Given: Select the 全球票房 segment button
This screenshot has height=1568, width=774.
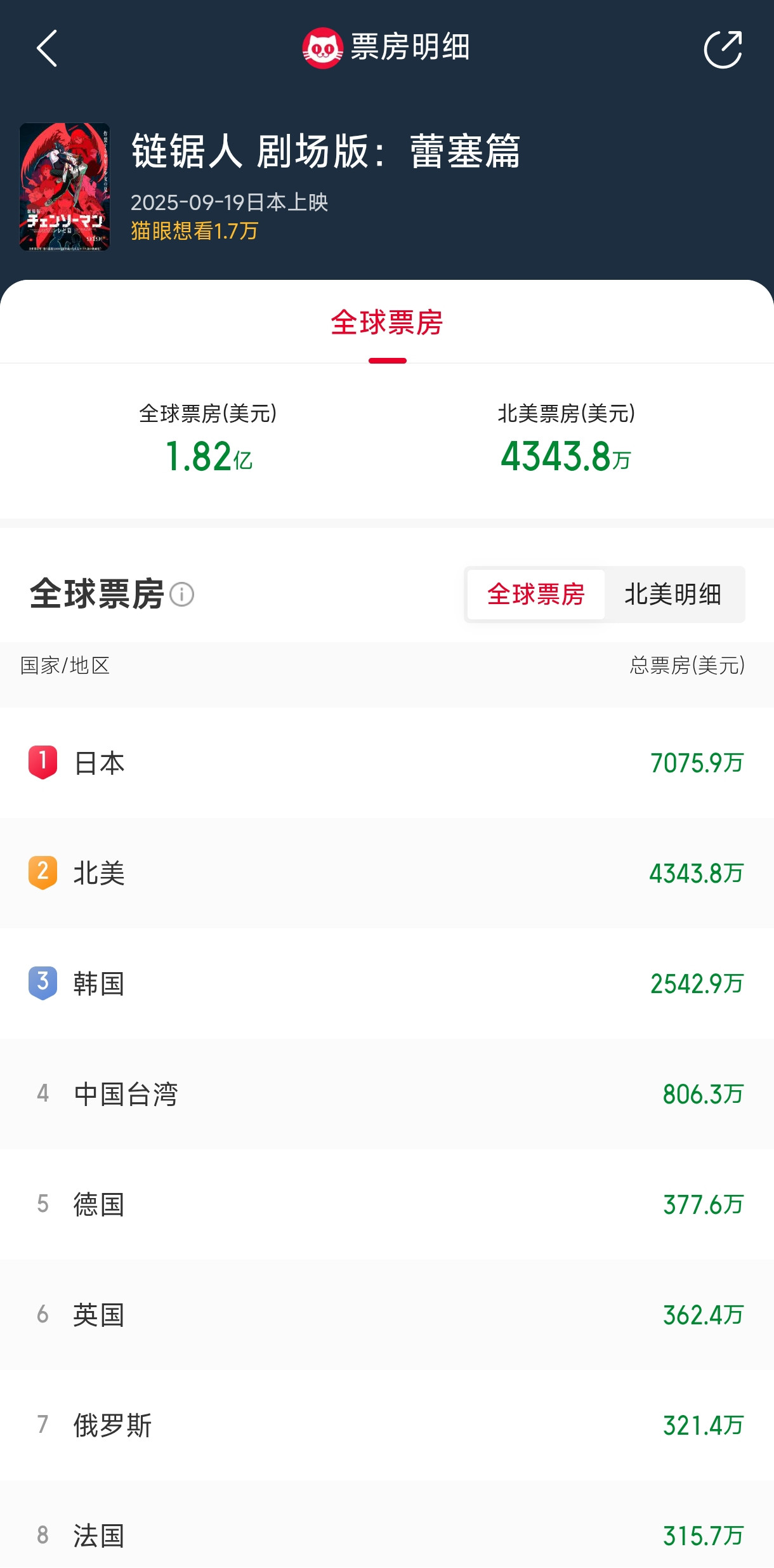Looking at the screenshot, I should (x=536, y=595).
